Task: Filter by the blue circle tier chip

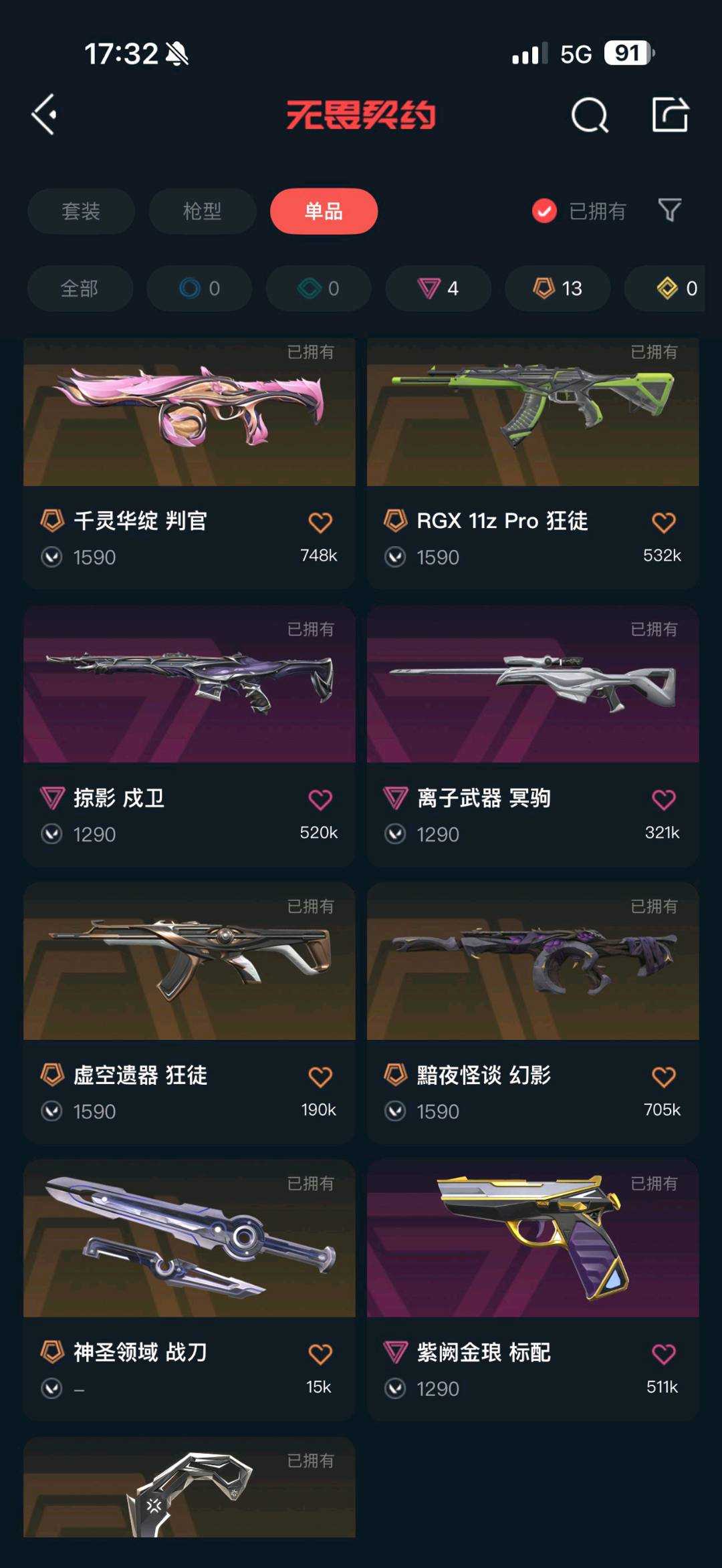Action: click(x=199, y=288)
